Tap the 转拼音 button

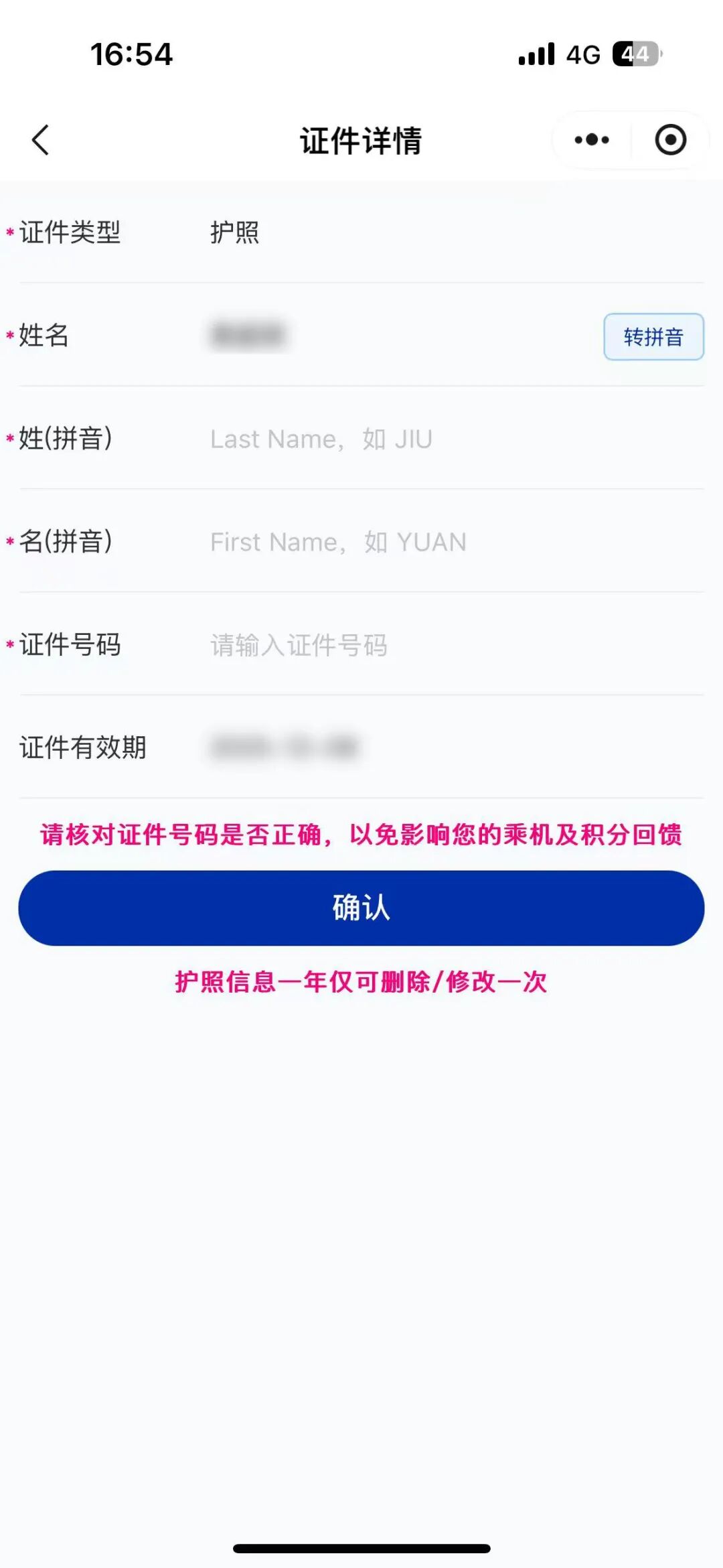tap(653, 337)
